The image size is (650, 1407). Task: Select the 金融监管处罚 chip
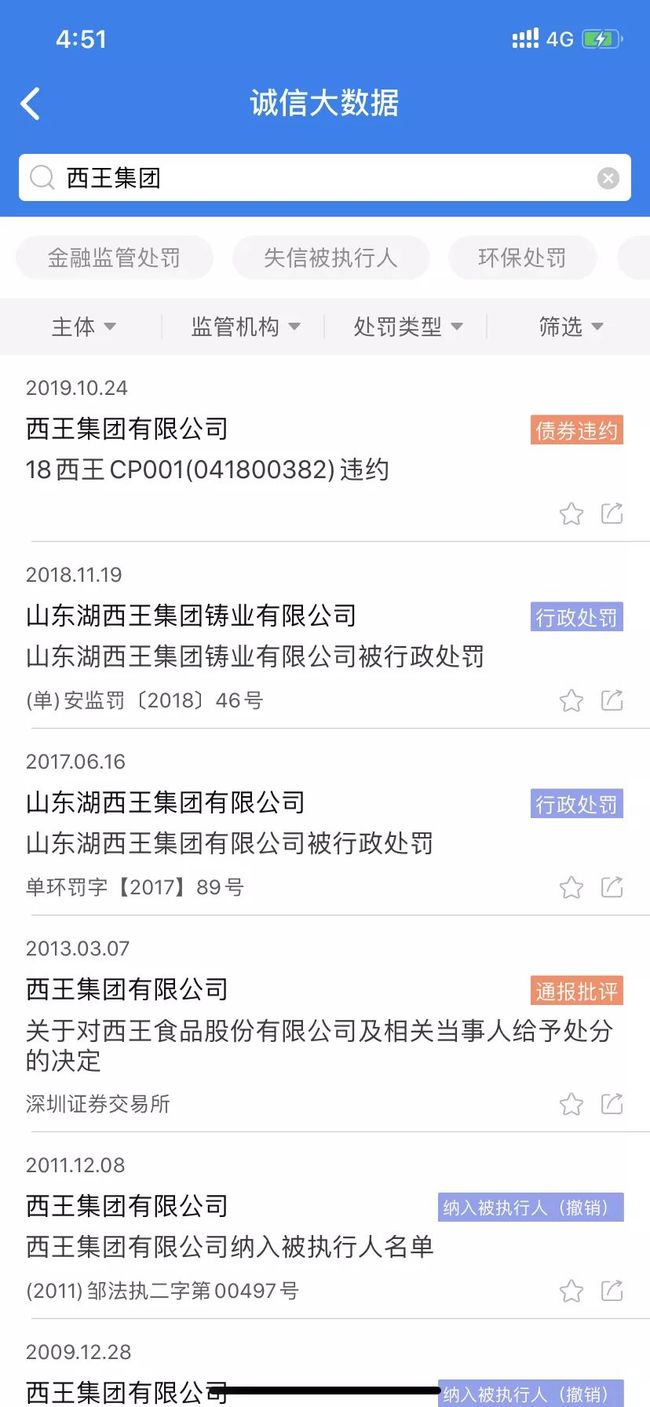click(114, 258)
